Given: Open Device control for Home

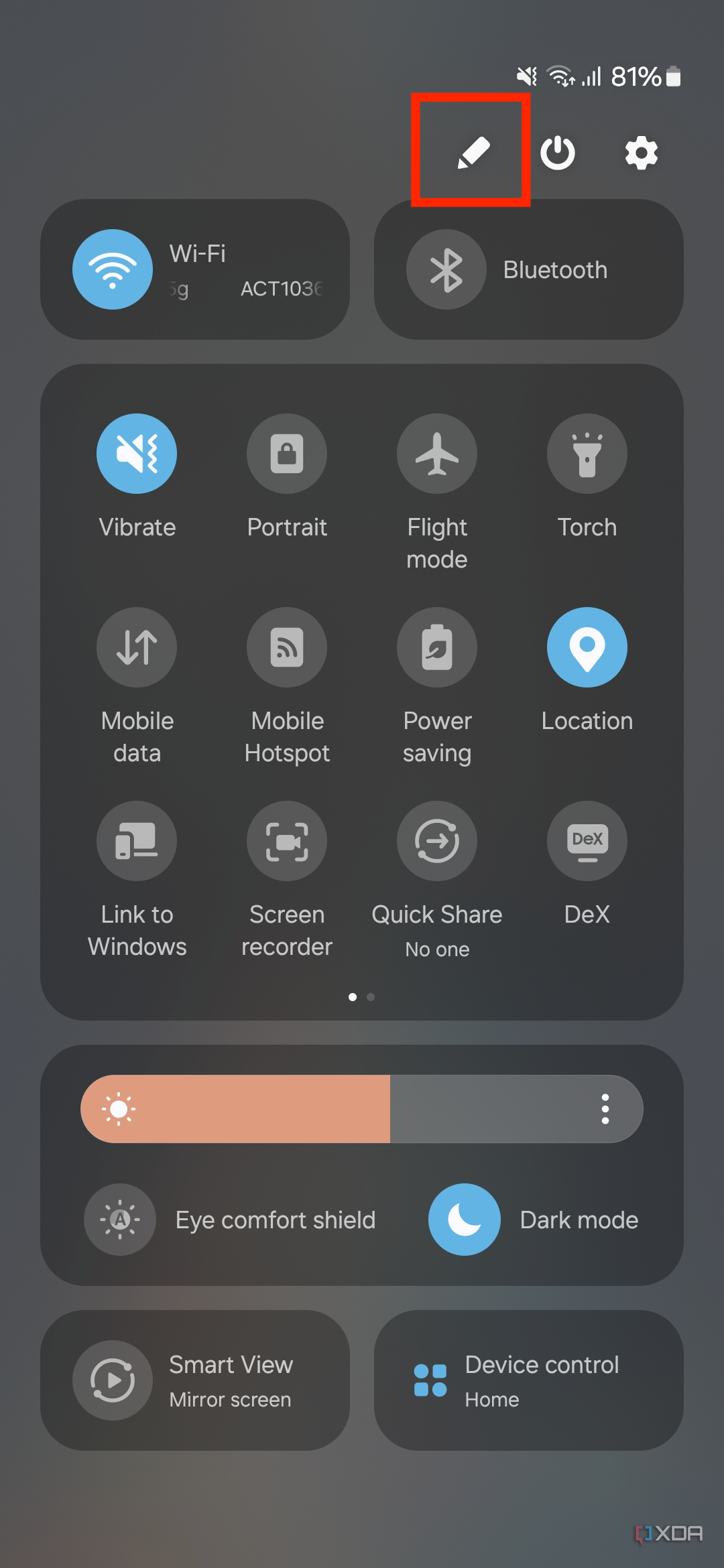Looking at the screenshot, I should (x=529, y=1382).
